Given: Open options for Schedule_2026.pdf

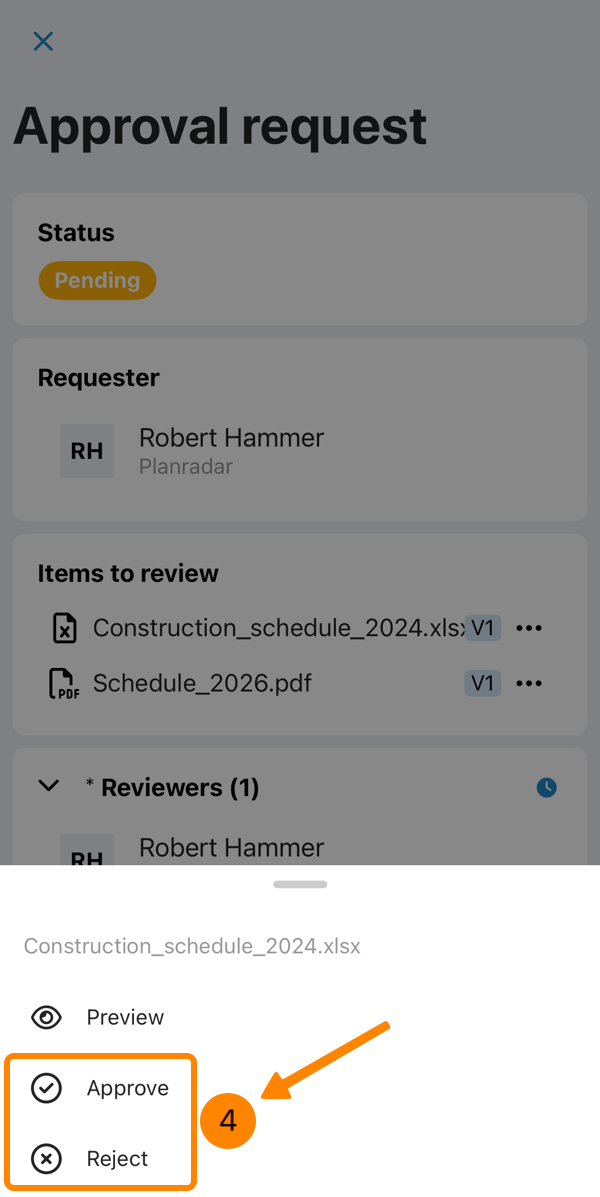Looking at the screenshot, I should tap(528, 684).
